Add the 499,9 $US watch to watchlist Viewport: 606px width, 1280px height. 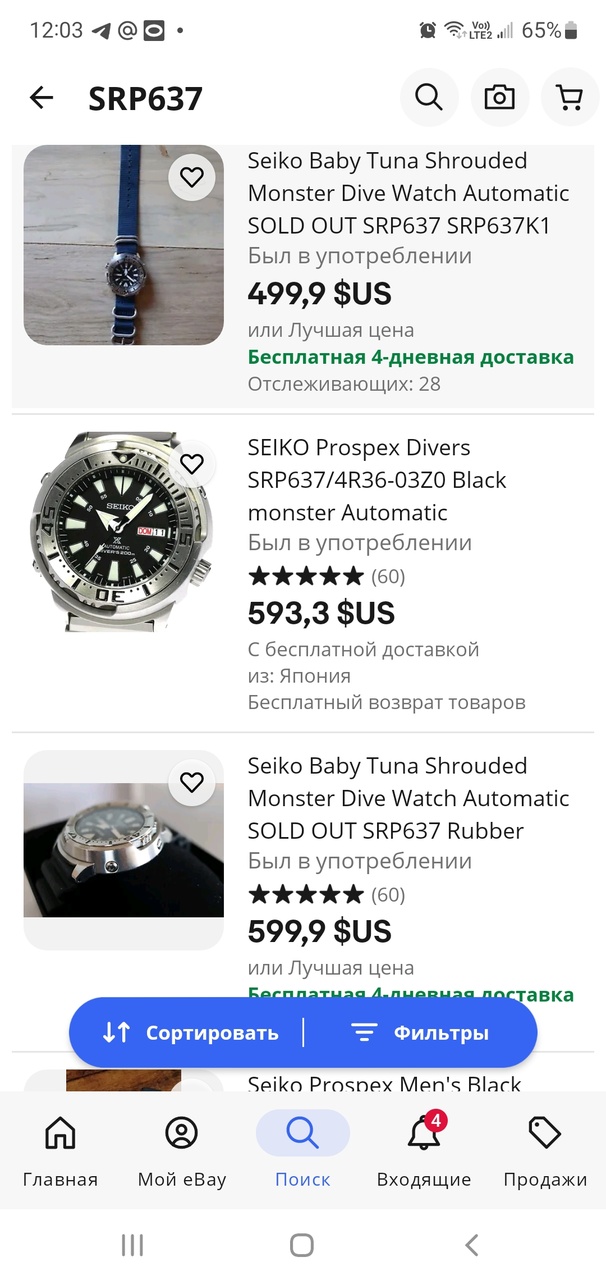(x=192, y=178)
